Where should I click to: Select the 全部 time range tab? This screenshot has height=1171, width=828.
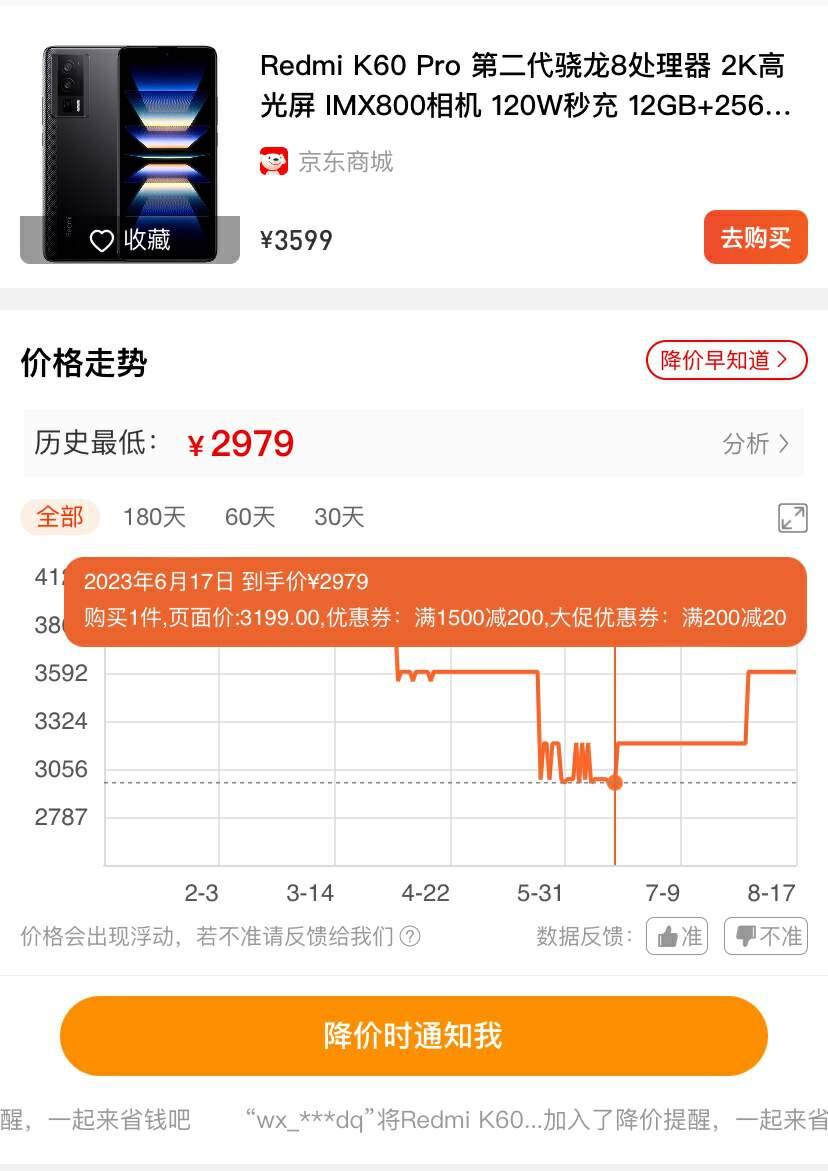pyautogui.click(x=59, y=517)
